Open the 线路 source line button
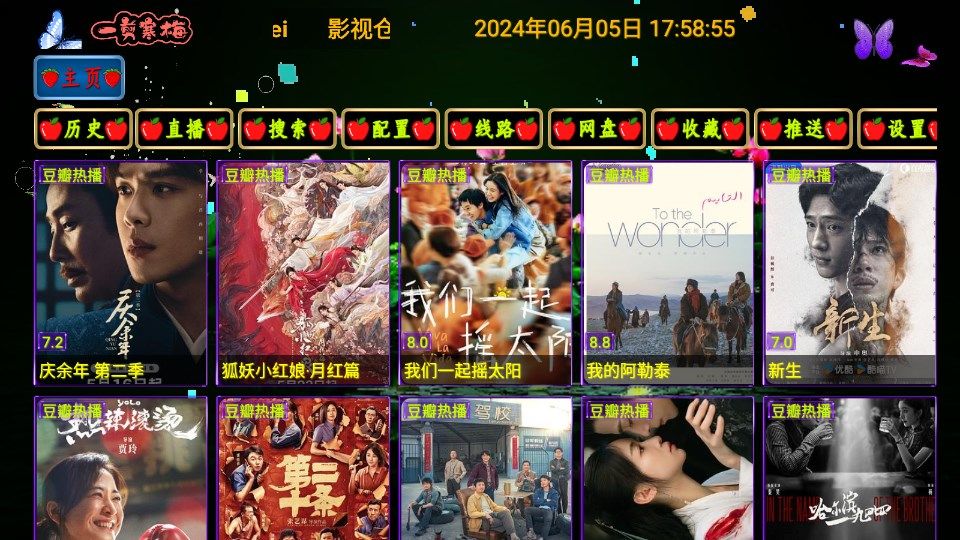Image resolution: width=960 pixels, height=540 pixels. [493, 129]
